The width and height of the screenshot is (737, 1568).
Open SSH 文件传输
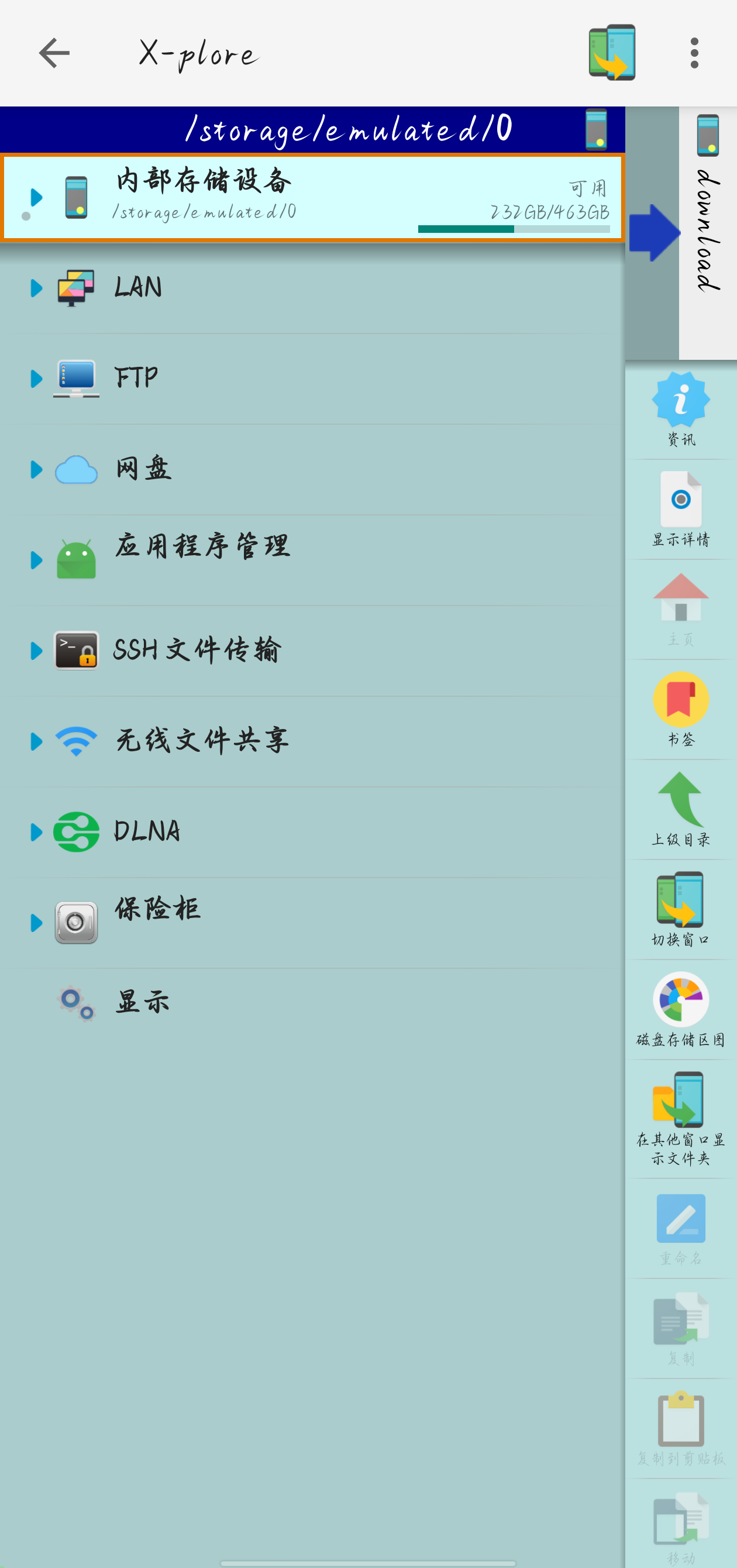point(312,651)
